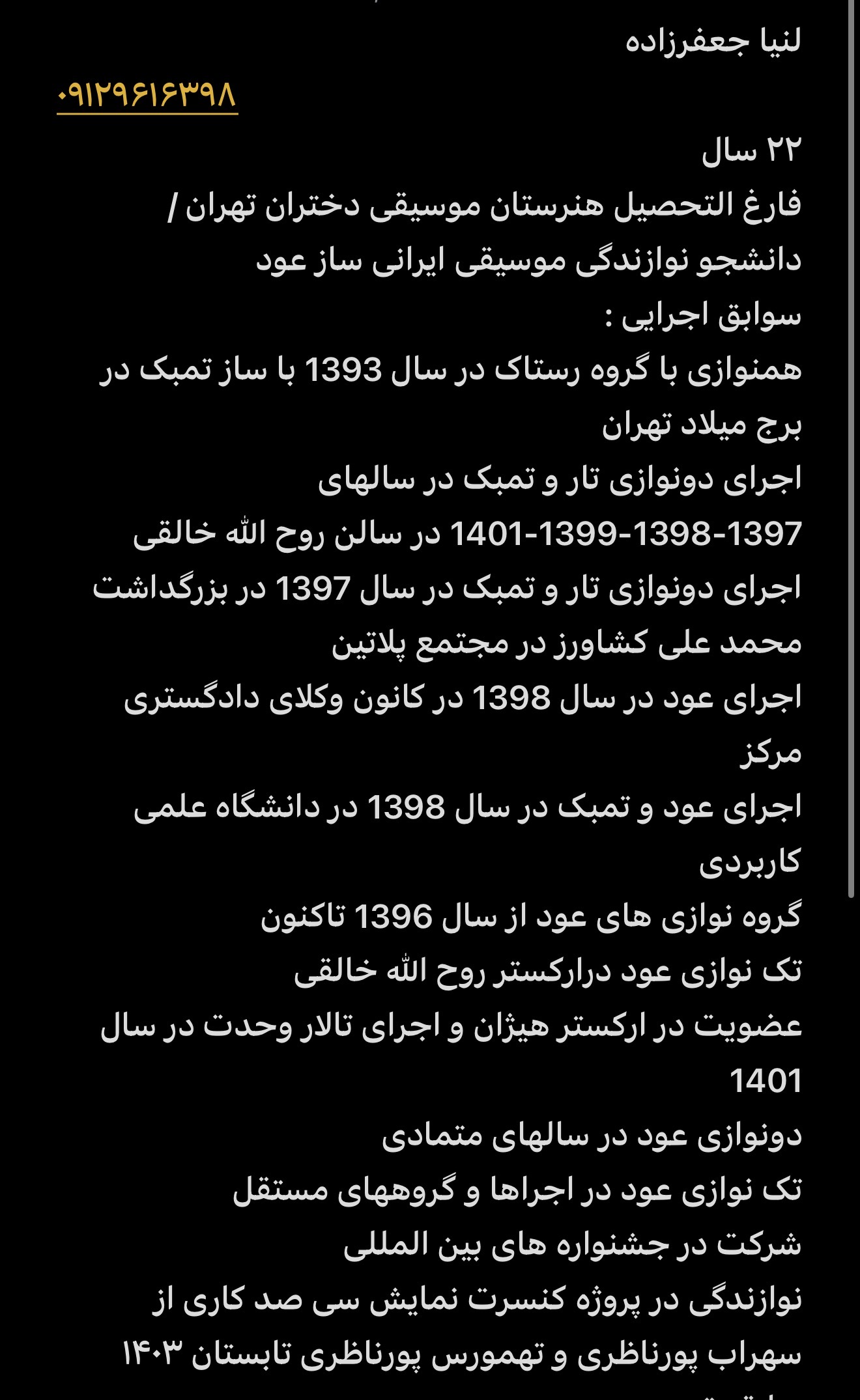Tap the phone number link ۰۹۱۲۹۶۱۶۳۹۸
The height and width of the screenshot is (1400, 860).
pyautogui.click(x=147, y=96)
